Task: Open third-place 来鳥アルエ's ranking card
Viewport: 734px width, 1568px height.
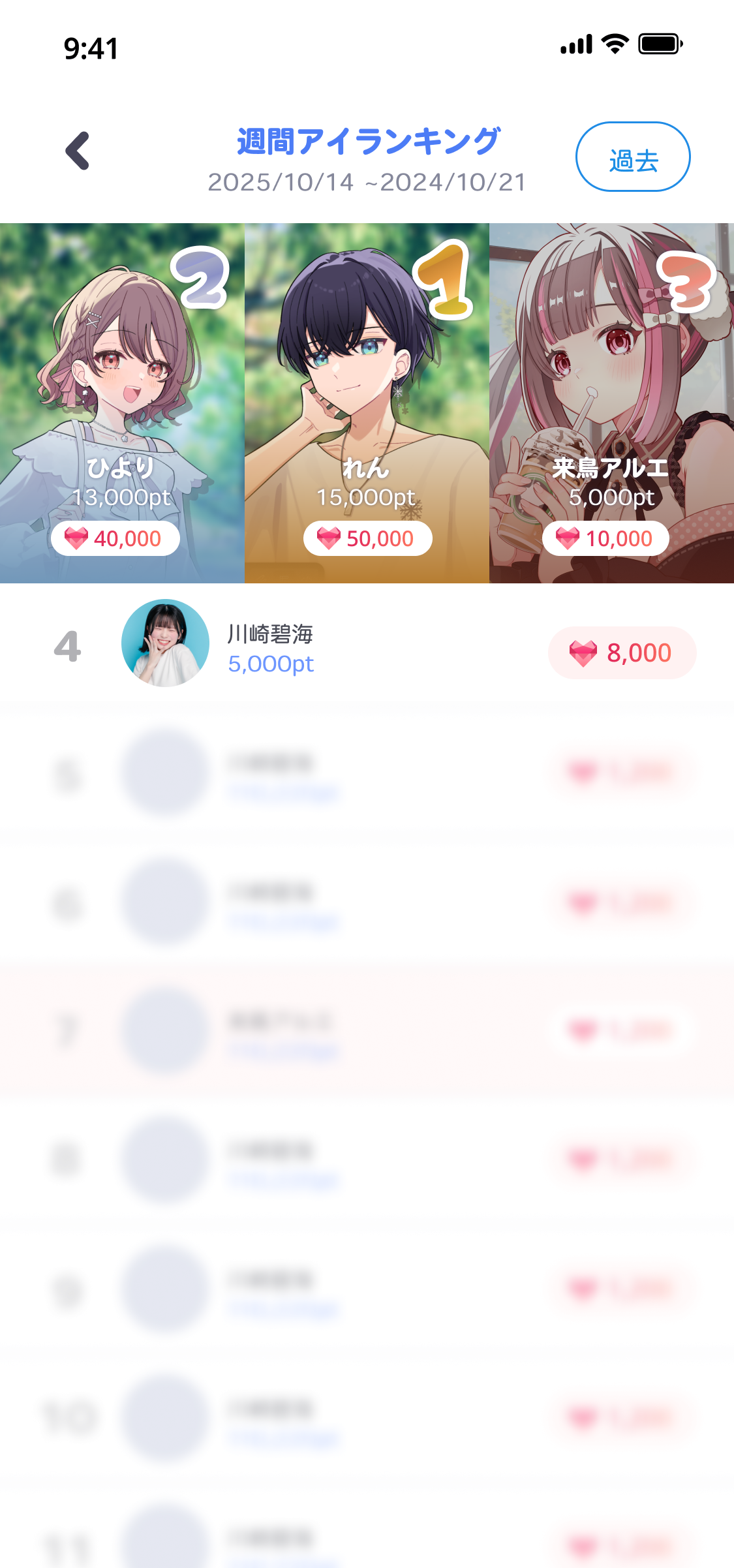Action: pyautogui.click(x=611, y=403)
